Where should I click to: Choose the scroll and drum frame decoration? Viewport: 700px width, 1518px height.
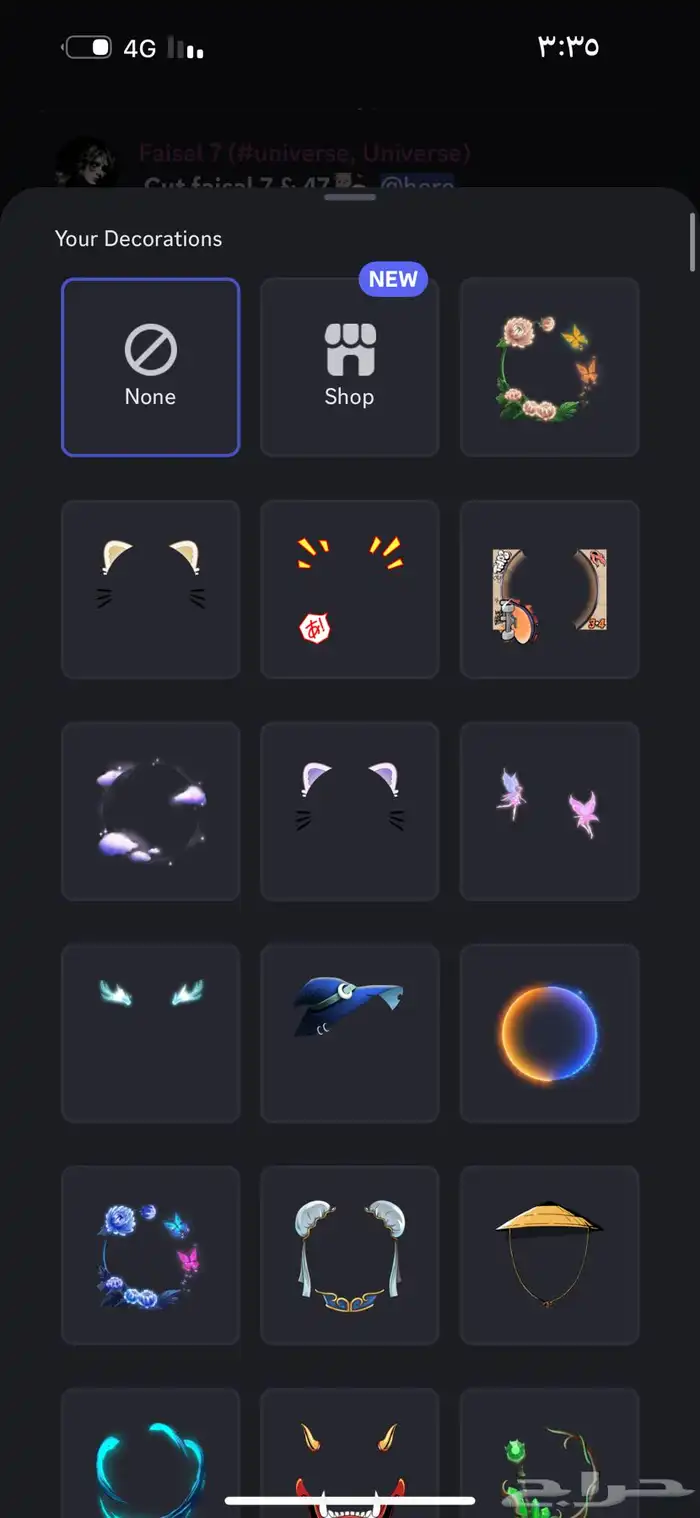click(549, 589)
